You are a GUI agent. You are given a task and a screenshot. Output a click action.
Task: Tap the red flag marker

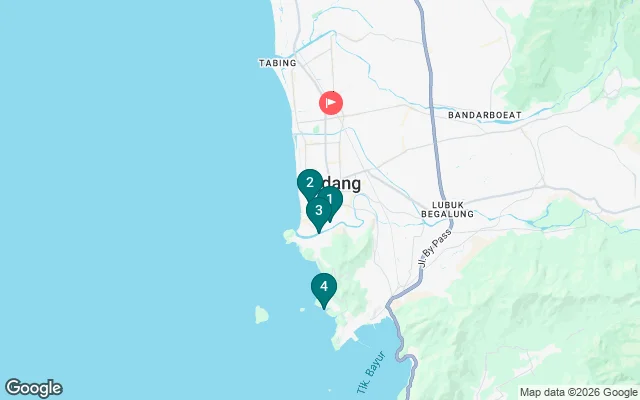330,102
